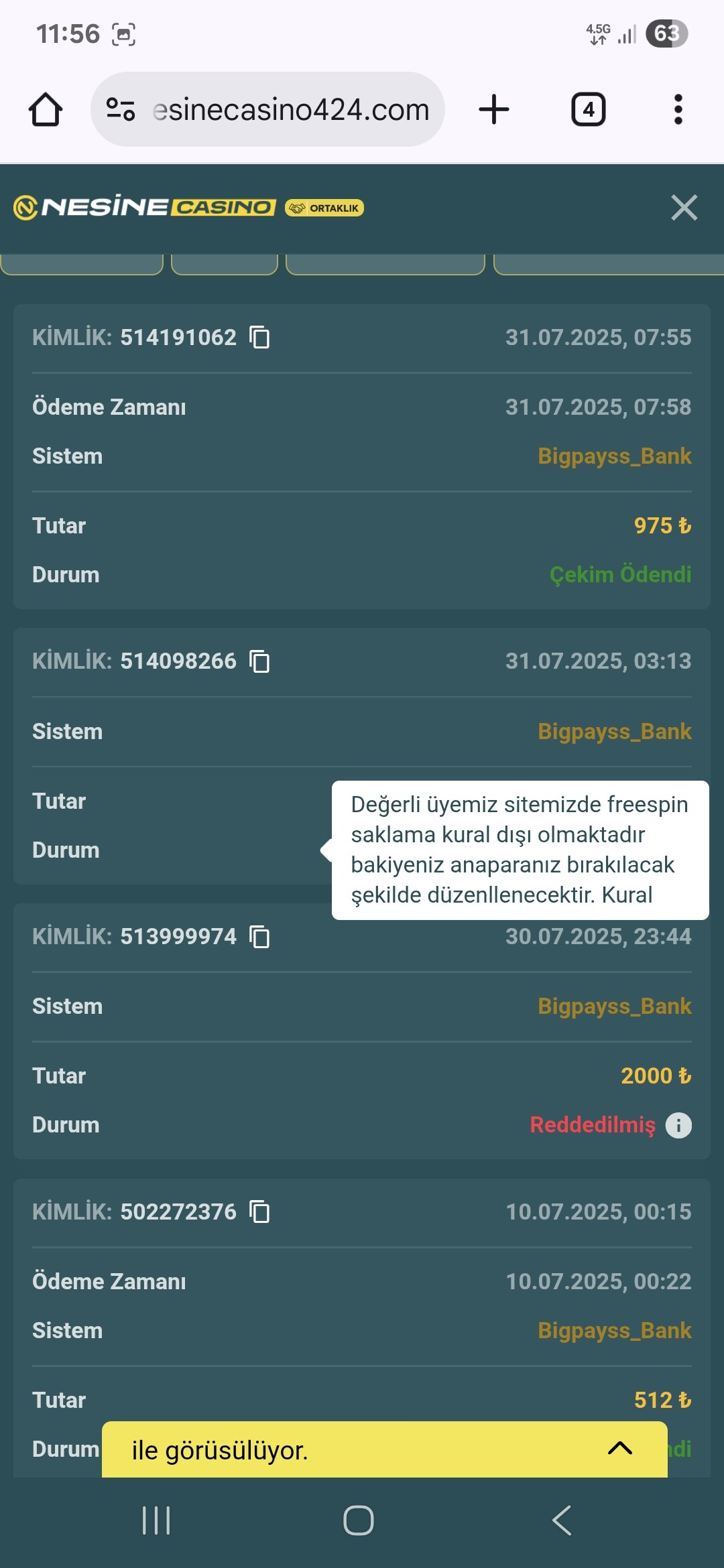Copy transaction ID 502272376
This screenshot has width=724, height=1568.
pyautogui.click(x=259, y=1212)
